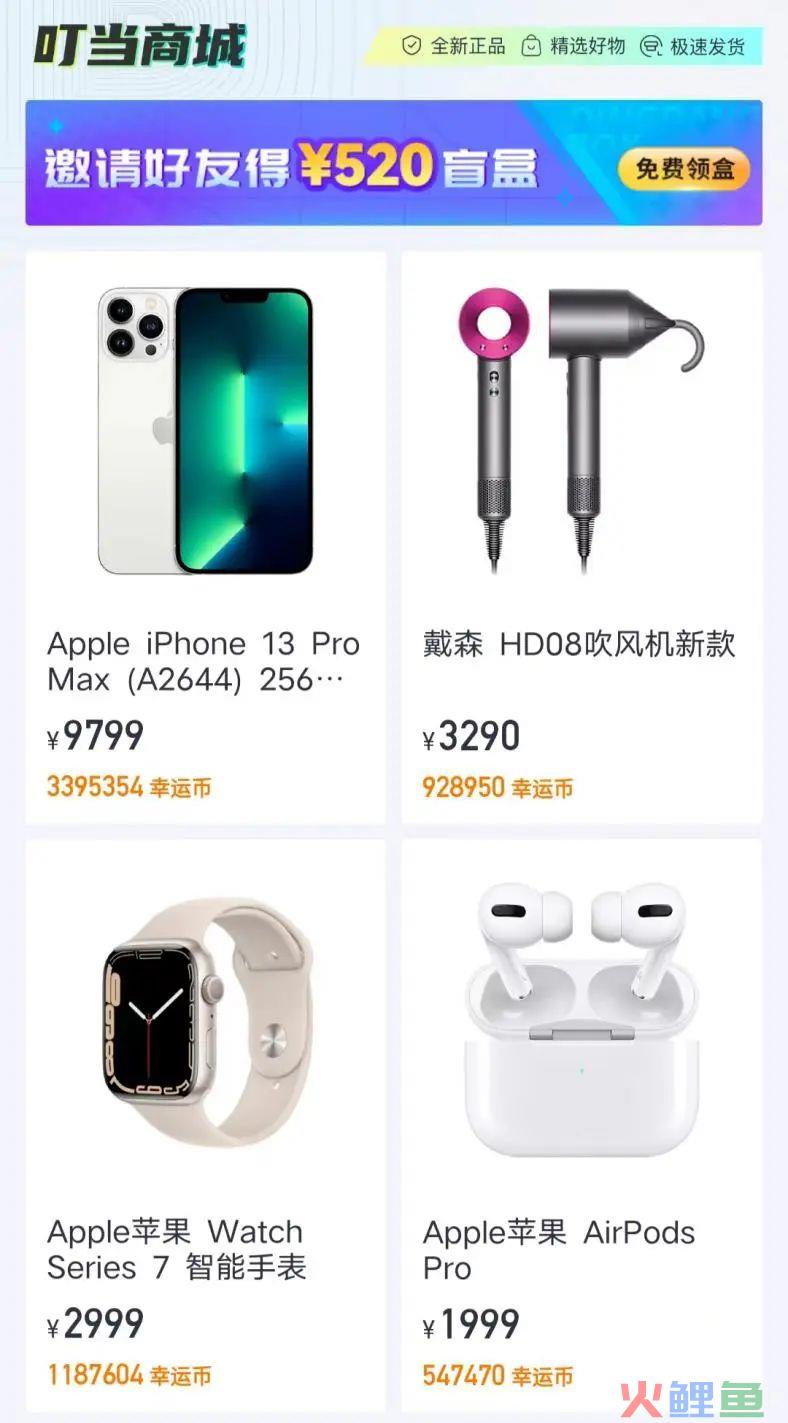
Task: Tap the 免费领盒 button on the banner
Action: pos(684,169)
